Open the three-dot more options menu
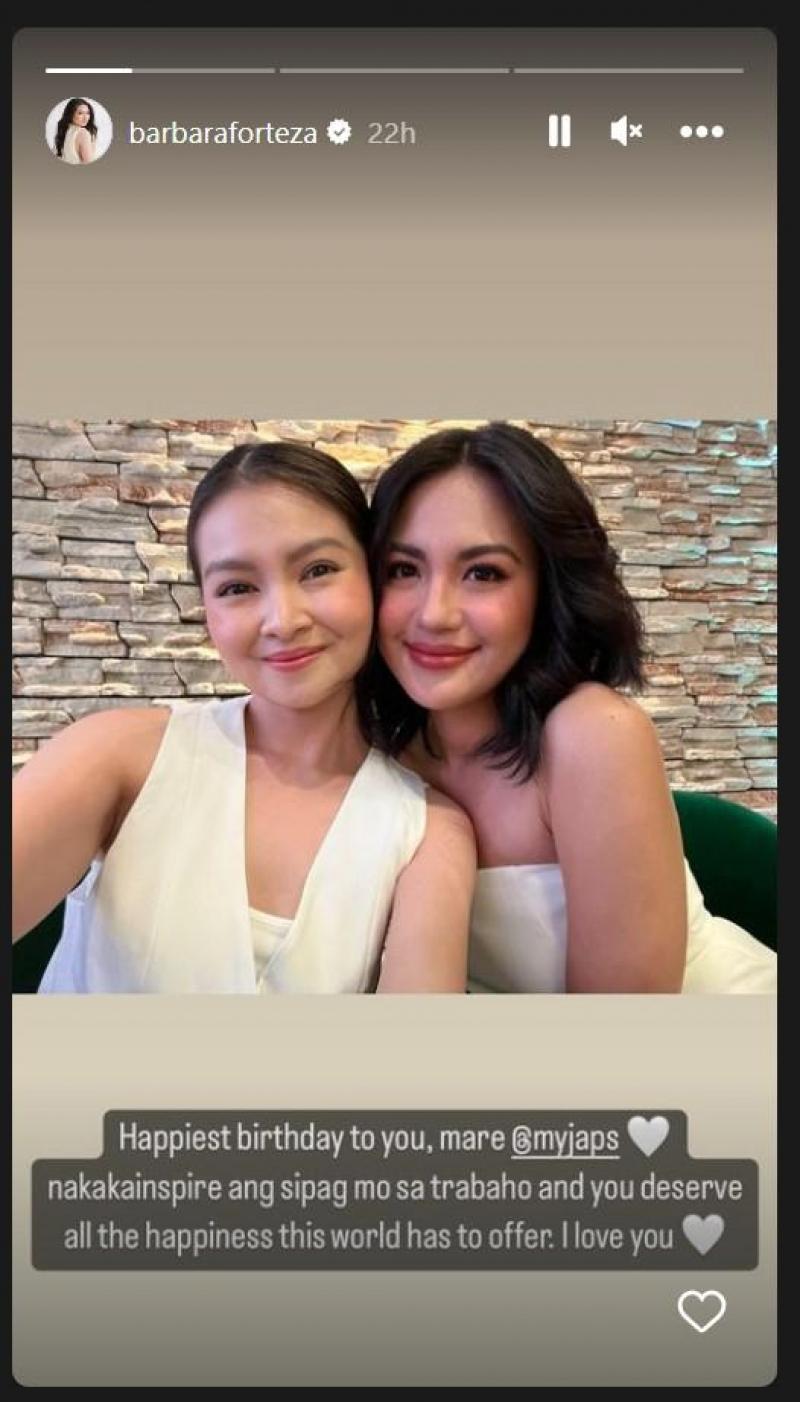Screen dimensions: 800x1402 click(x=701, y=131)
